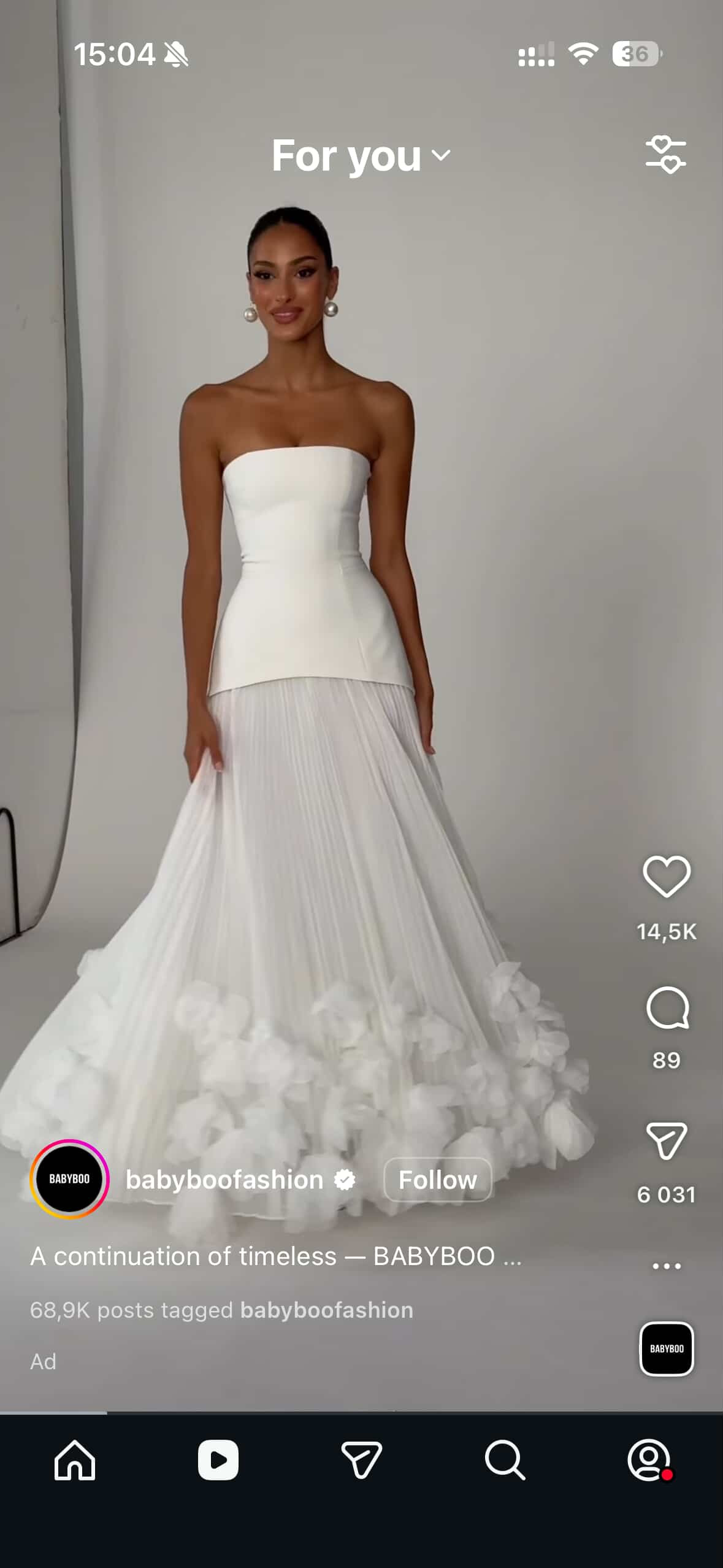Open the babyboofashion profile from username
The height and width of the screenshot is (1568, 723).
click(224, 1180)
